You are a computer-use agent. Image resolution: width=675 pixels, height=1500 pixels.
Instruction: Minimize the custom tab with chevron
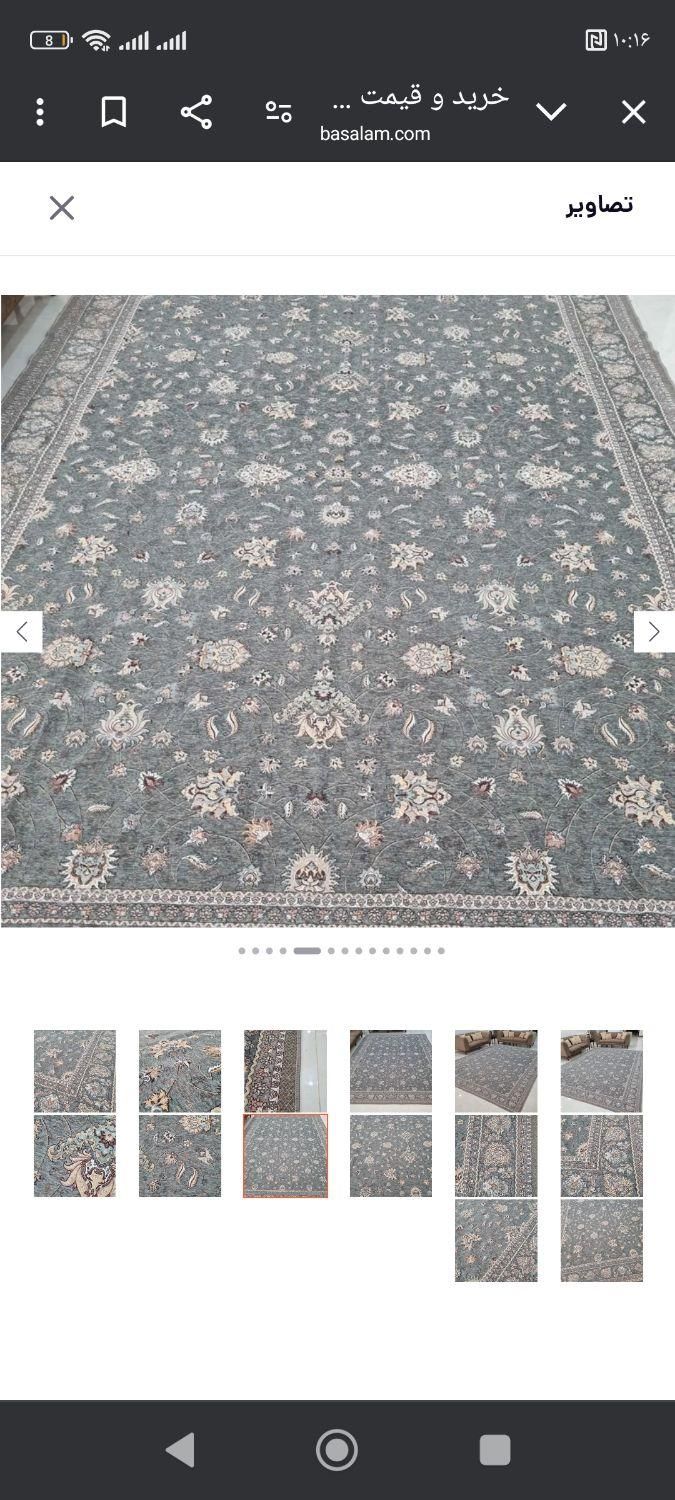click(551, 112)
